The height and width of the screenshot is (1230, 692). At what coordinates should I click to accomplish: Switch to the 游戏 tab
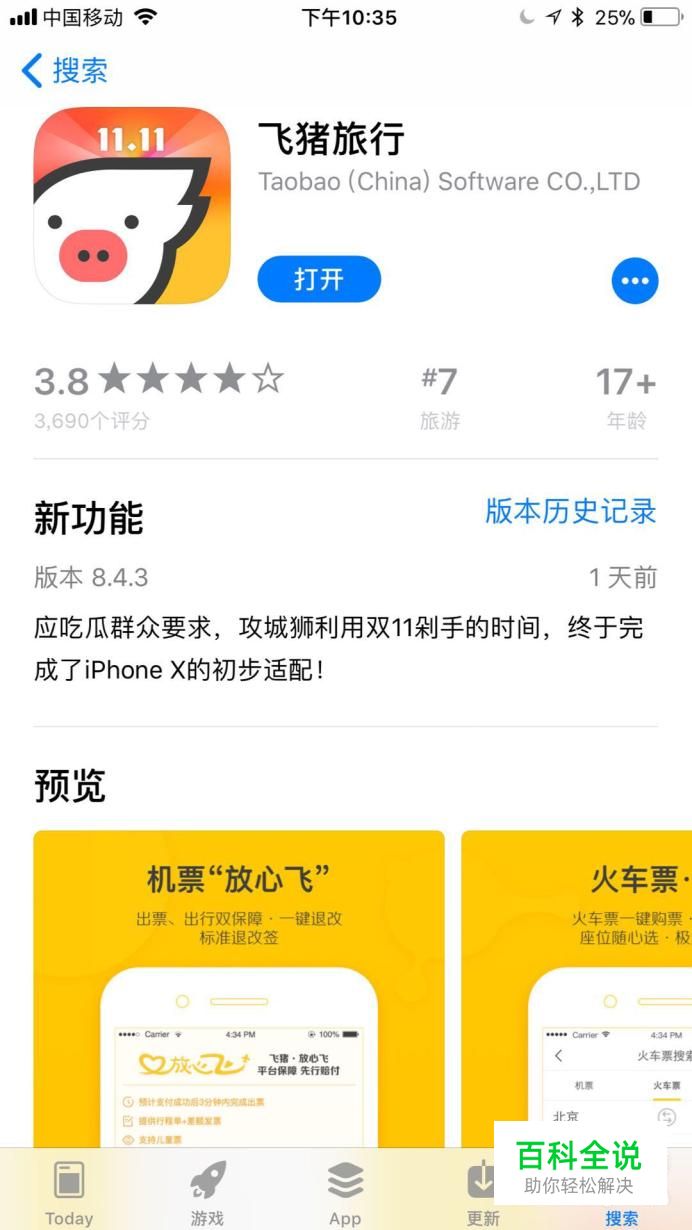coord(207,1192)
